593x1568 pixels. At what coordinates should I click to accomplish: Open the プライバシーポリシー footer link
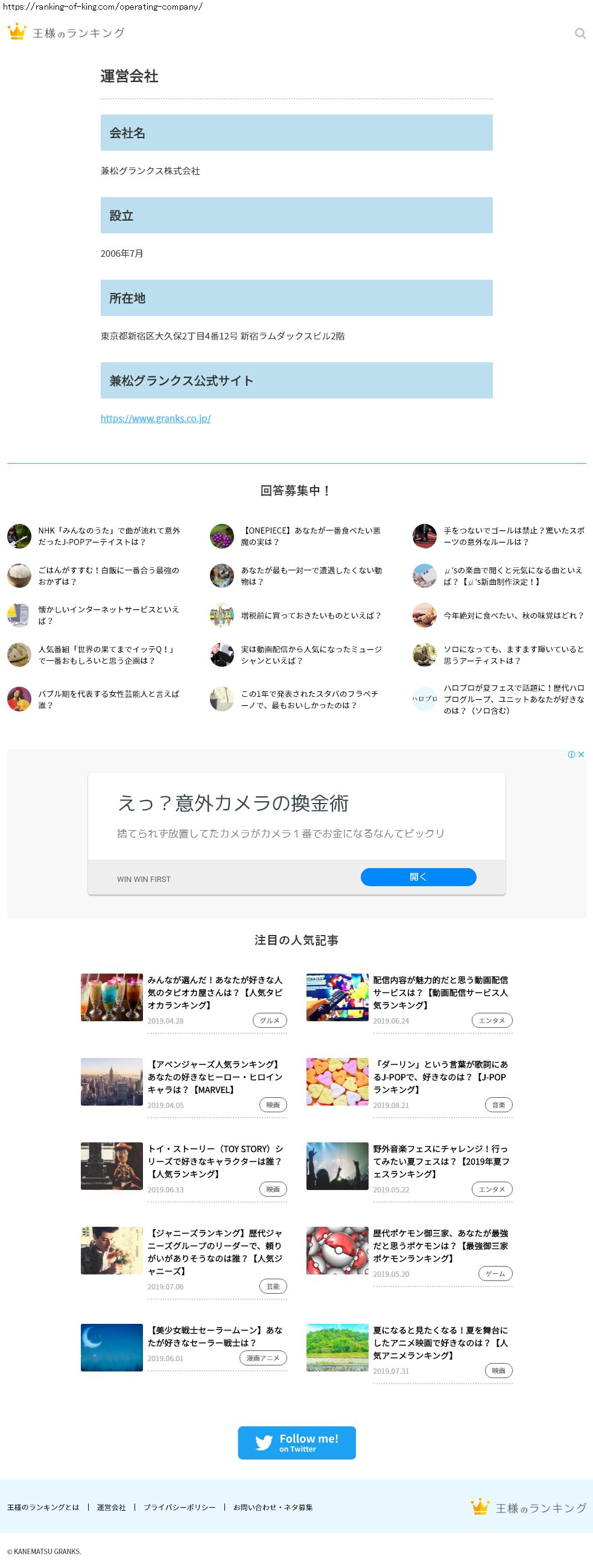point(179,1507)
